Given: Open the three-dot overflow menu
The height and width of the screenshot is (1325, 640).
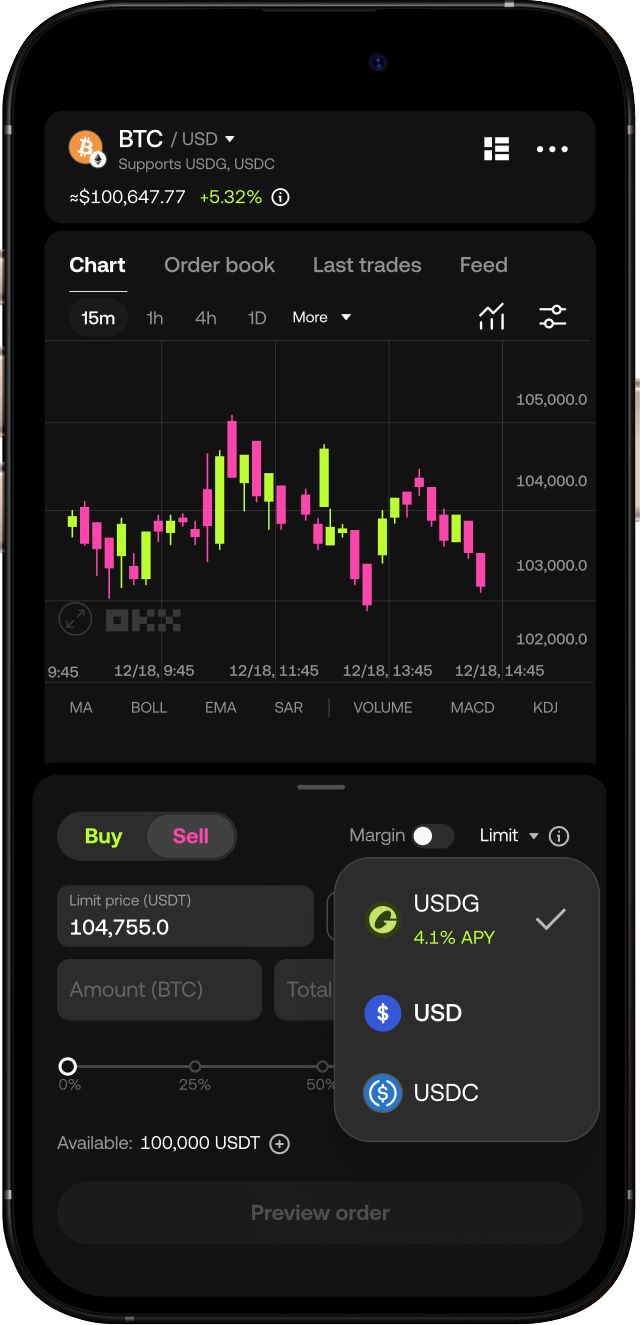Looking at the screenshot, I should point(552,149).
